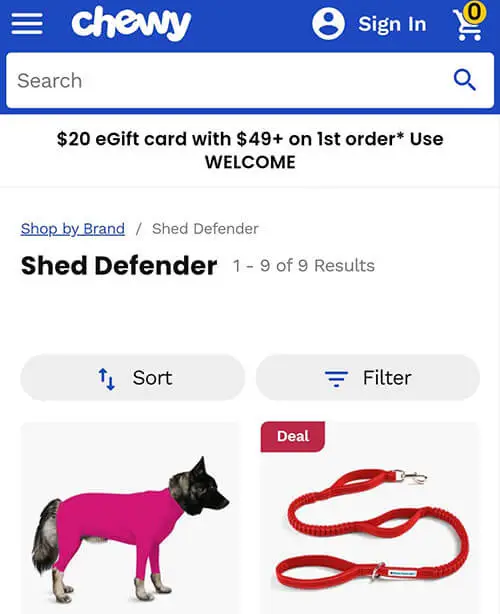View the red leash Deal product

(x=370, y=518)
